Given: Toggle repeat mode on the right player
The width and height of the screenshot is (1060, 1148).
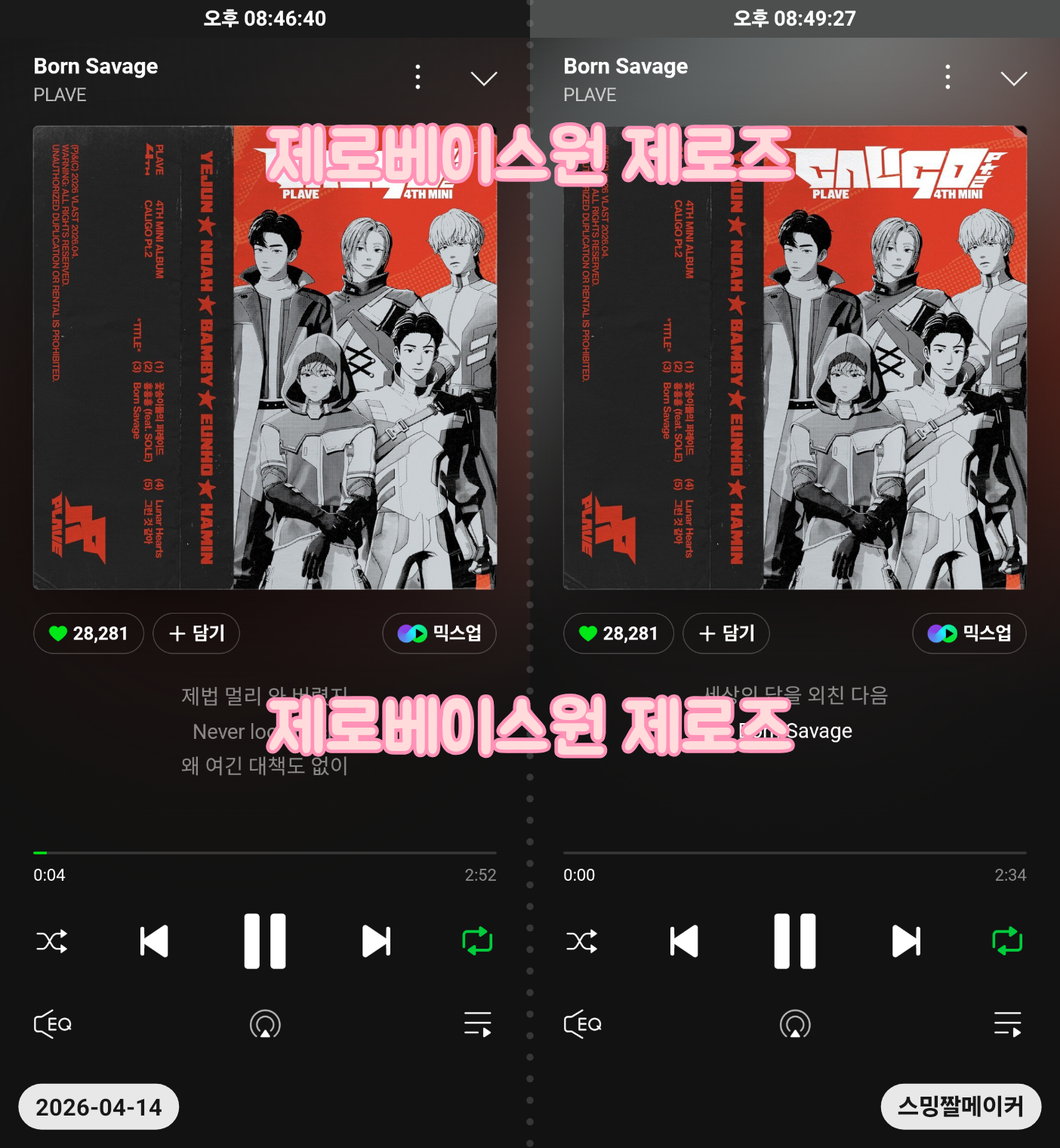Looking at the screenshot, I should 1007,940.
